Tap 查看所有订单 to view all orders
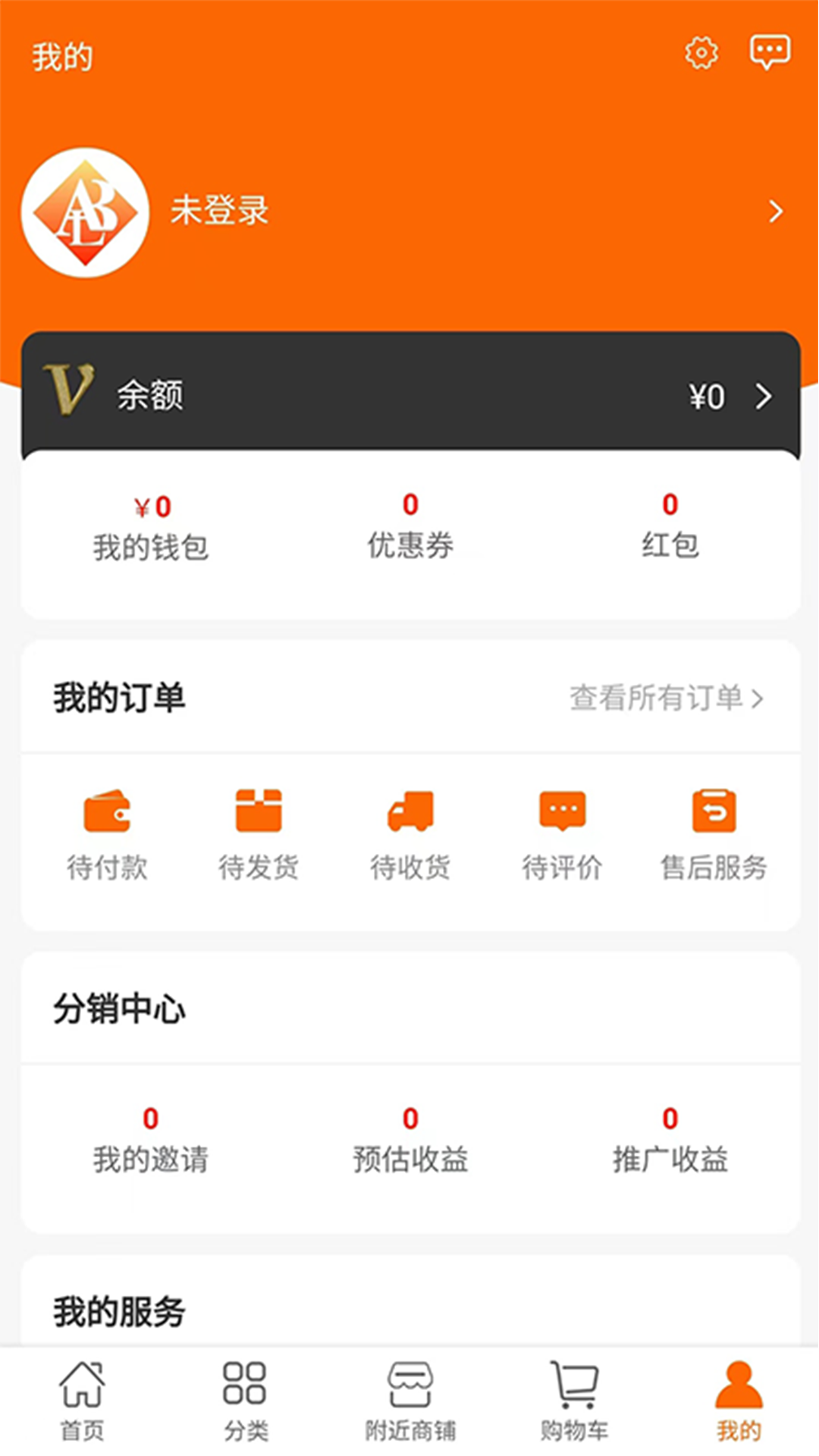The height and width of the screenshot is (1456, 819). coord(666,698)
